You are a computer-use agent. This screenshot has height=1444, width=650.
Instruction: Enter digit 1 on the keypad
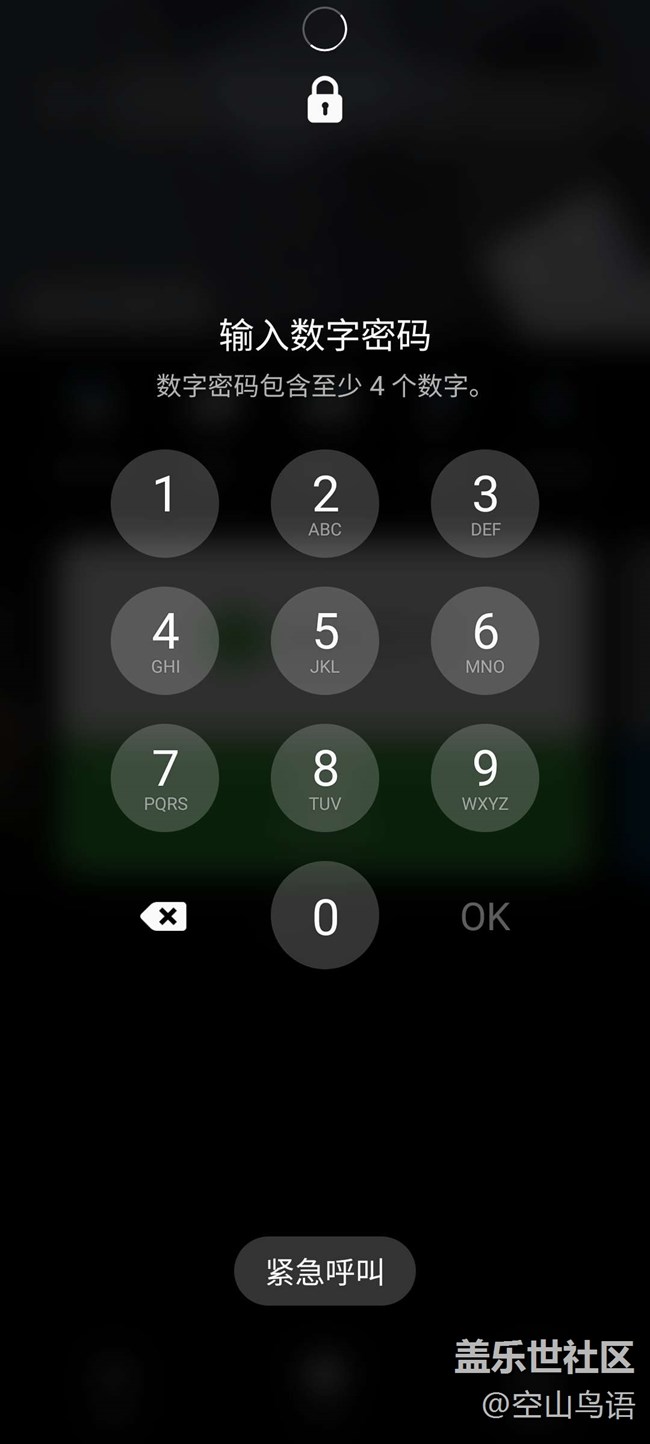click(165, 503)
